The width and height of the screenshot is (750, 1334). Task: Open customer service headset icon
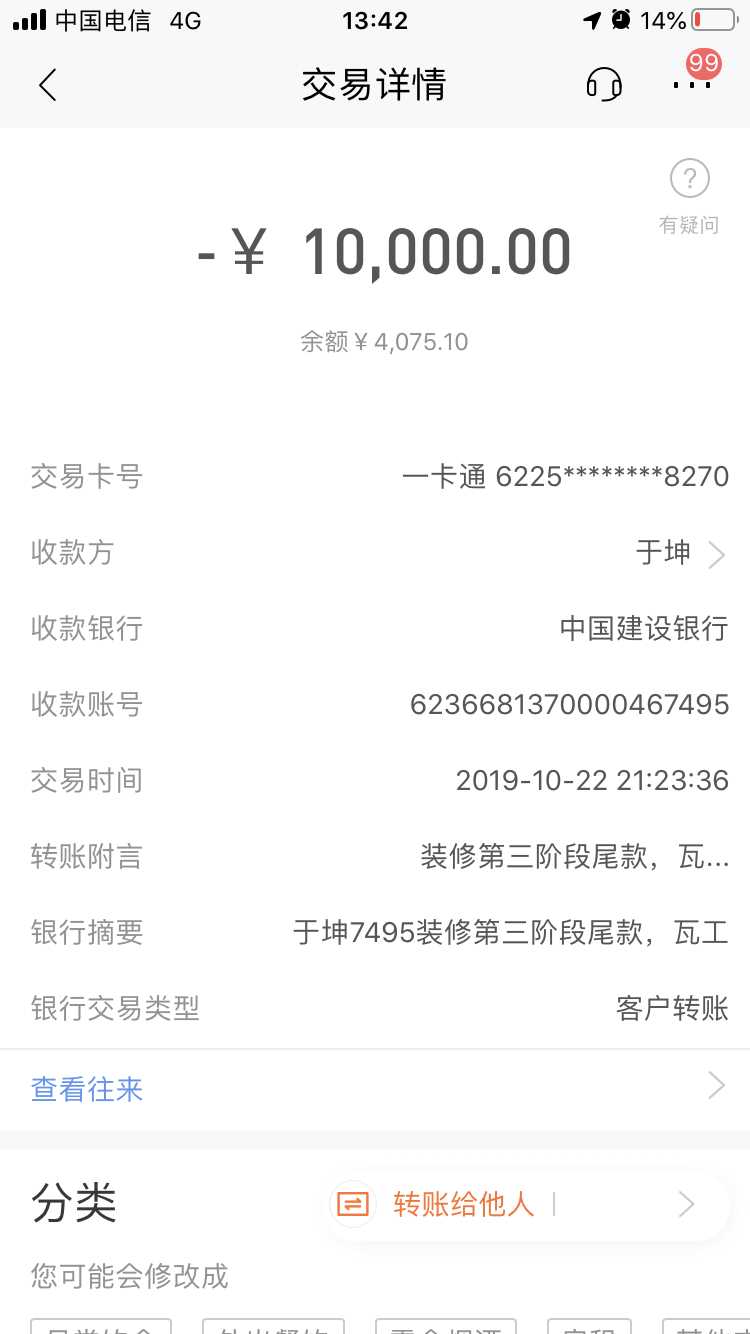[x=604, y=85]
